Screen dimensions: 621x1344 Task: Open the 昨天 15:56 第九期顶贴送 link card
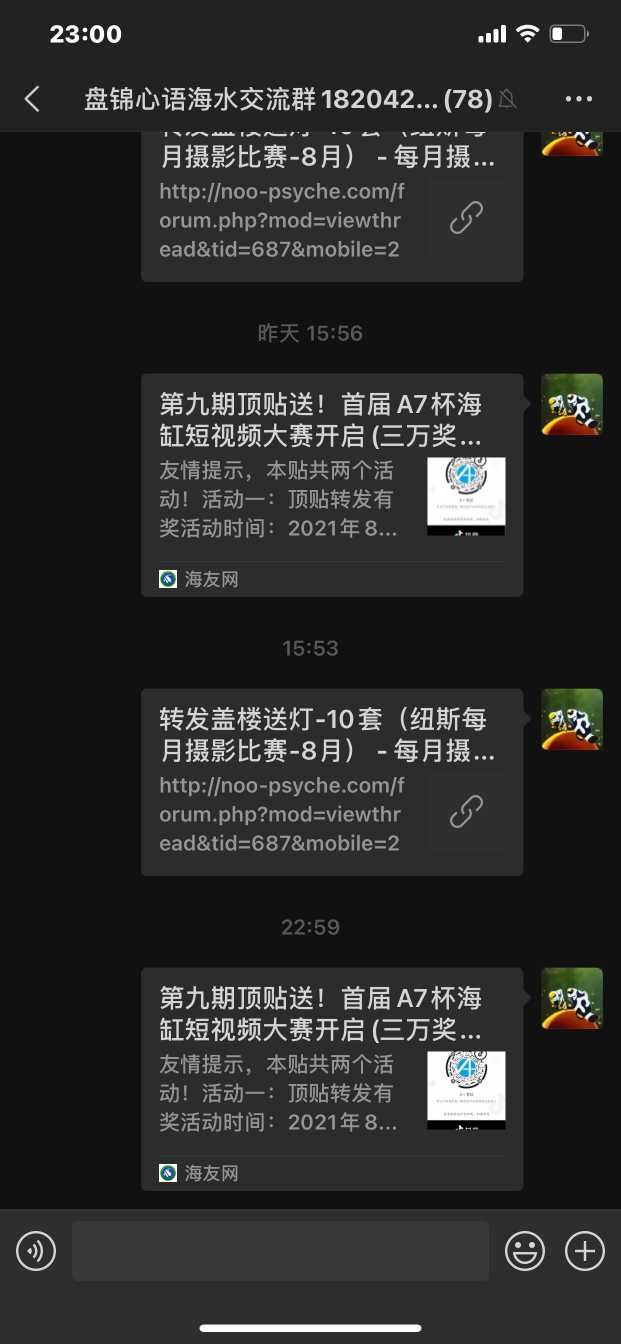(331, 485)
